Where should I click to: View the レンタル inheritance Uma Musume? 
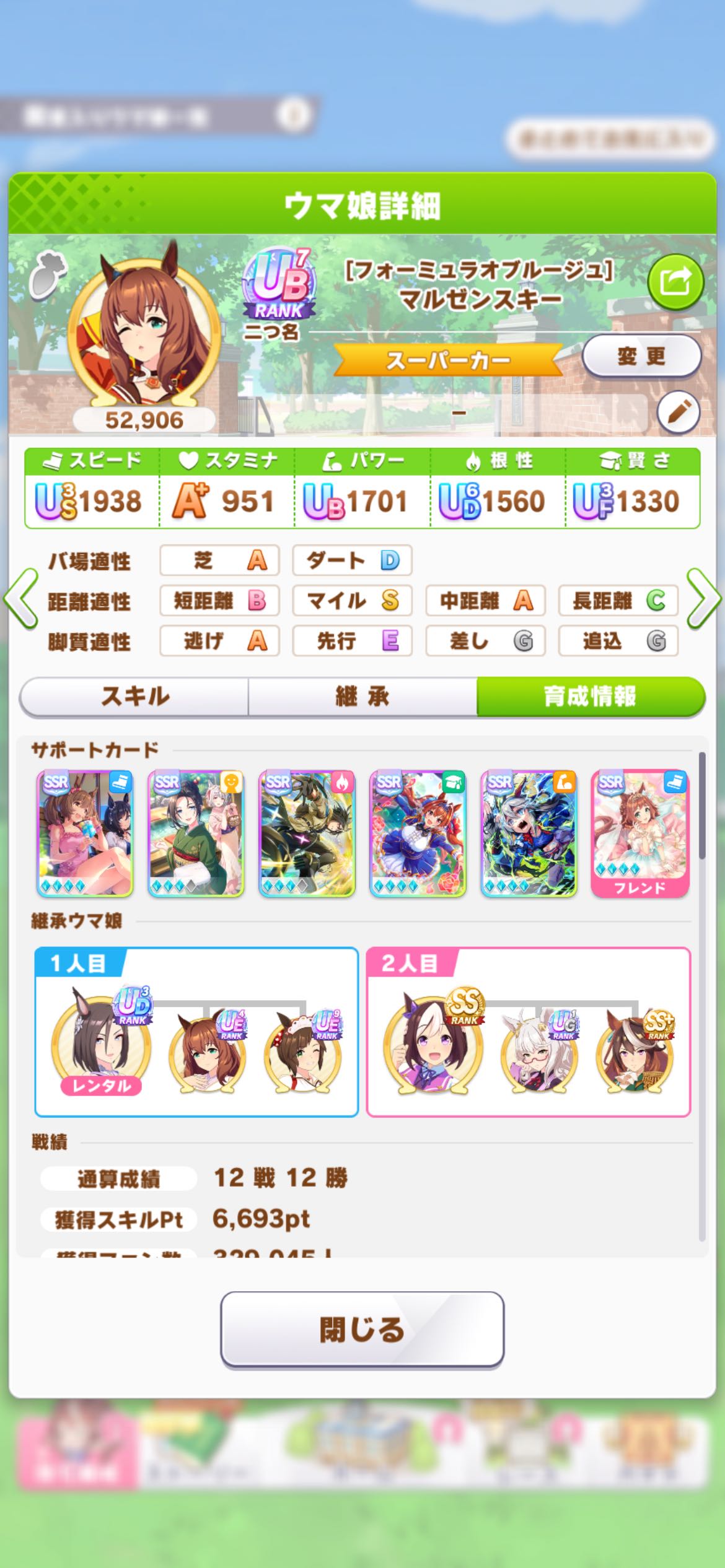(101, 1045)
